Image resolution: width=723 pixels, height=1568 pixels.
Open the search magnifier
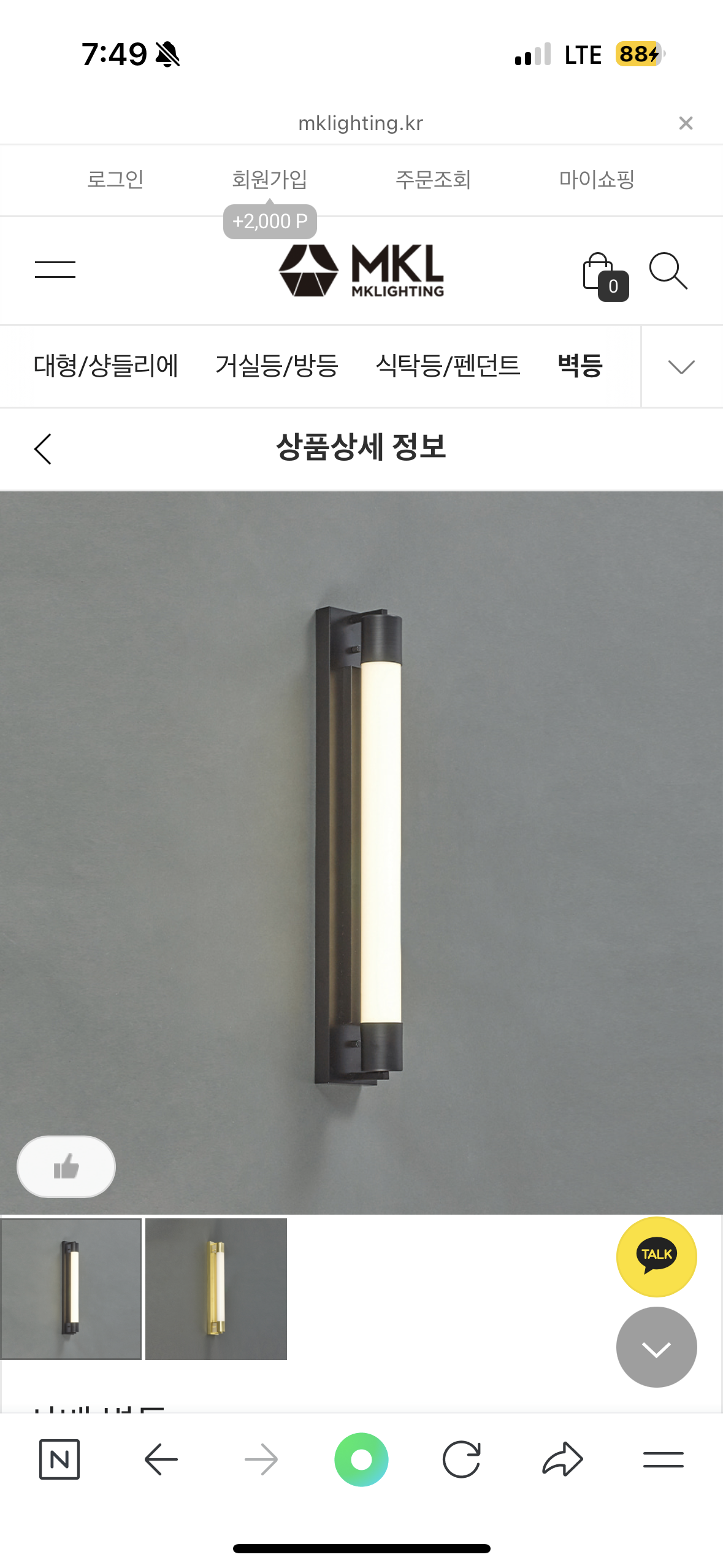point(668,270)
